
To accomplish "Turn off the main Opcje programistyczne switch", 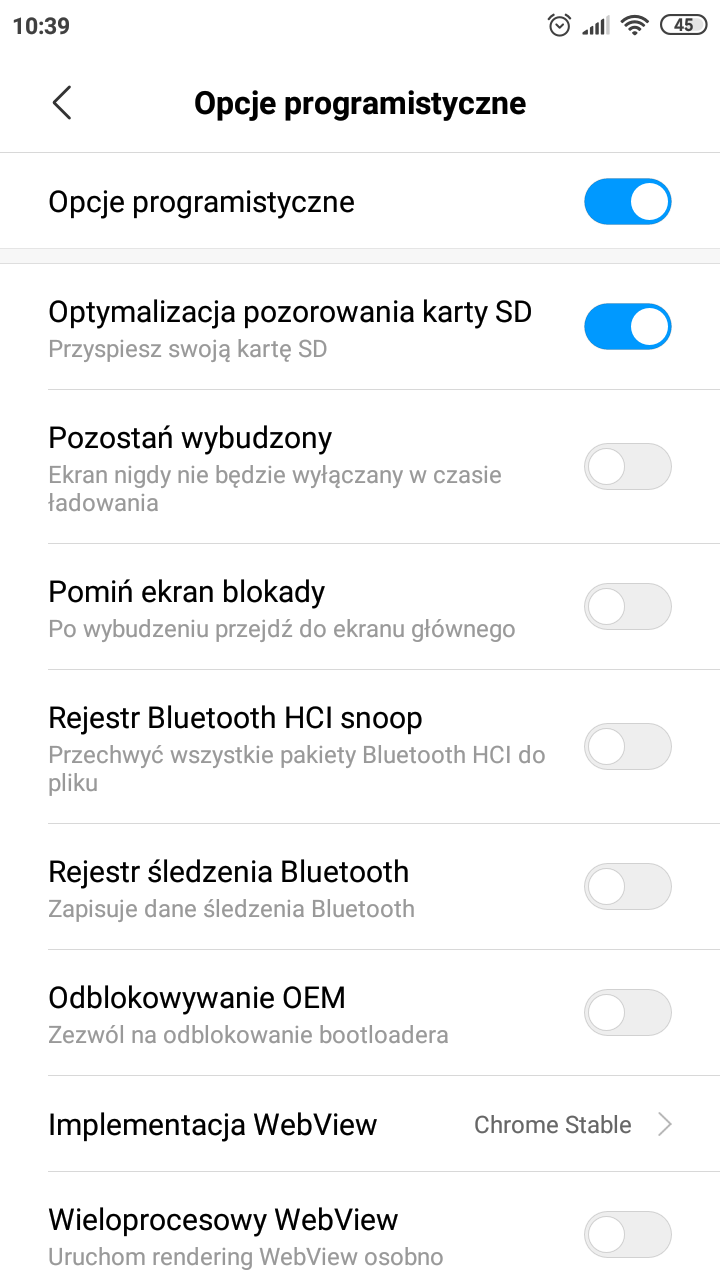I will [627, 202].
